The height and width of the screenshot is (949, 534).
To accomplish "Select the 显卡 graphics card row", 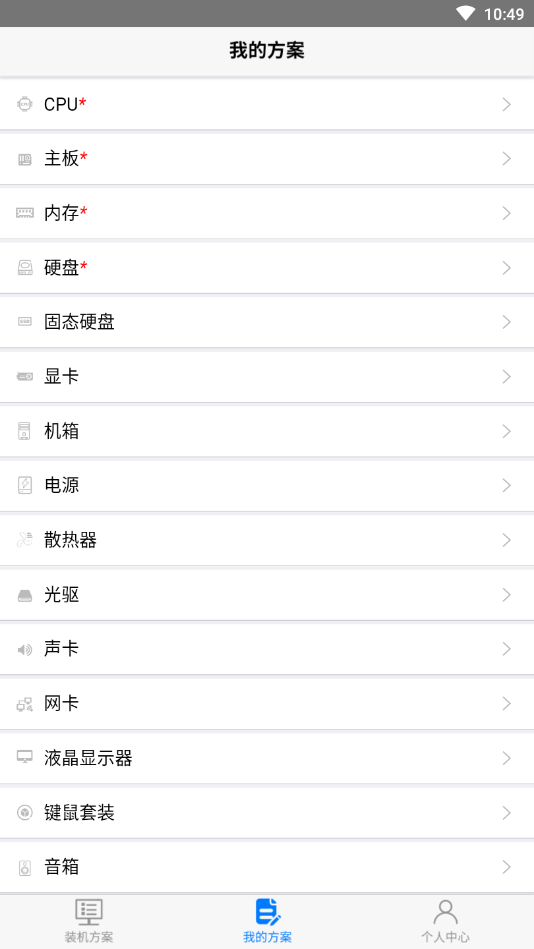I will (x=267, y=376).
